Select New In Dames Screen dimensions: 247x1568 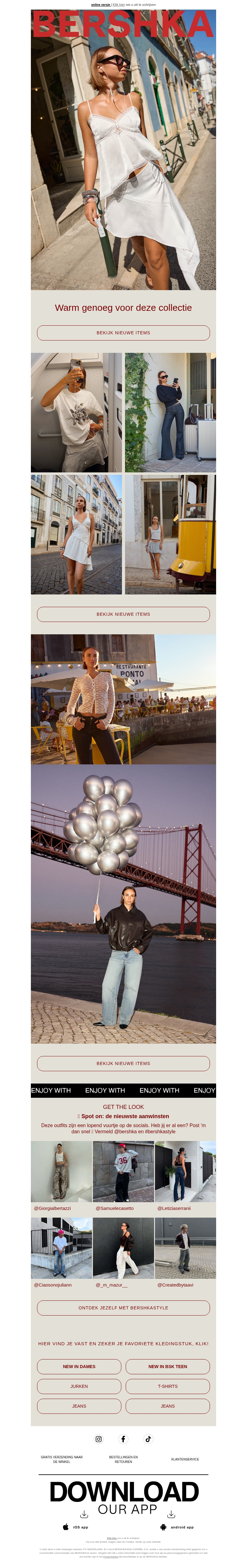click(79, 1366)
